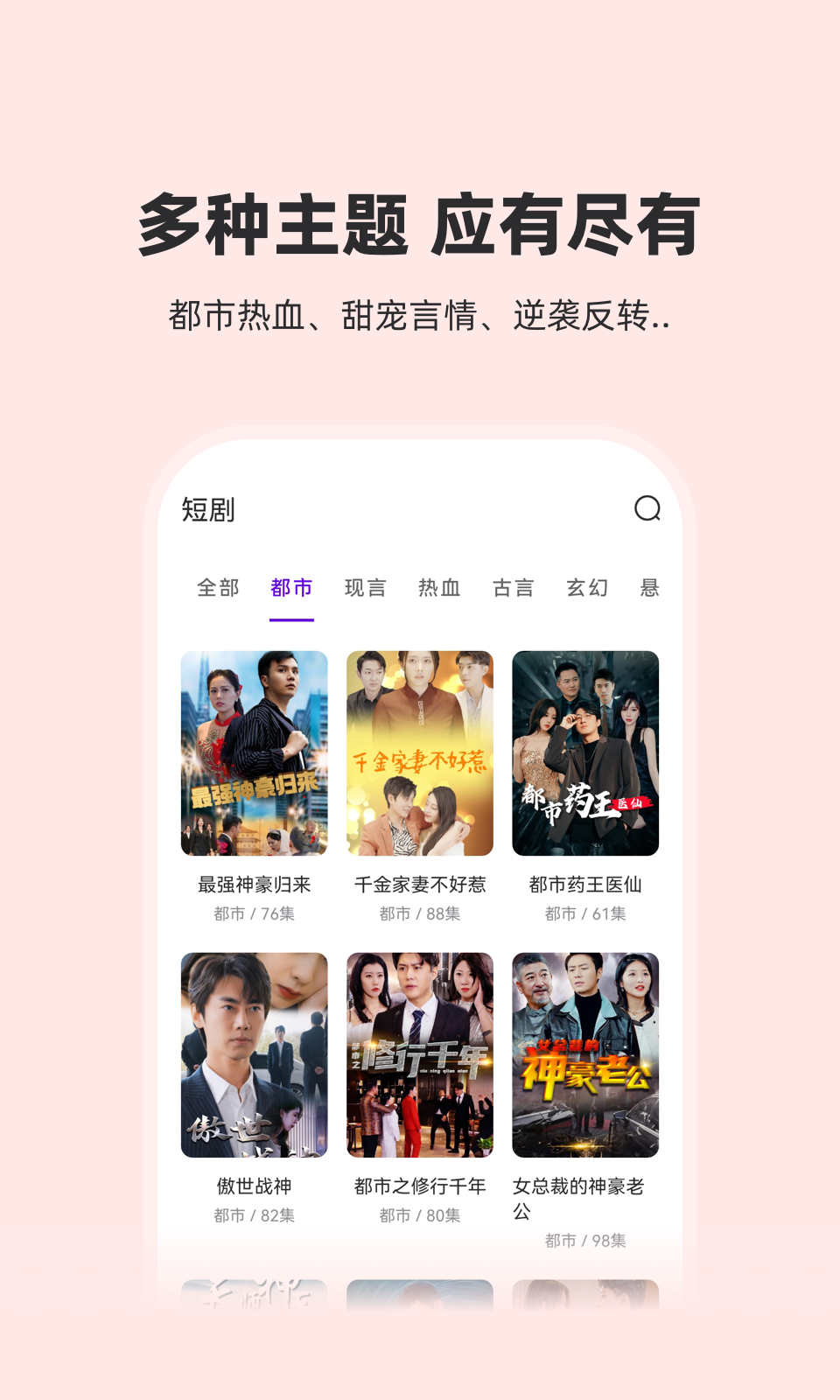
Task: Open the 最强神豪归来 drama poster
Action: click(254, 752)
